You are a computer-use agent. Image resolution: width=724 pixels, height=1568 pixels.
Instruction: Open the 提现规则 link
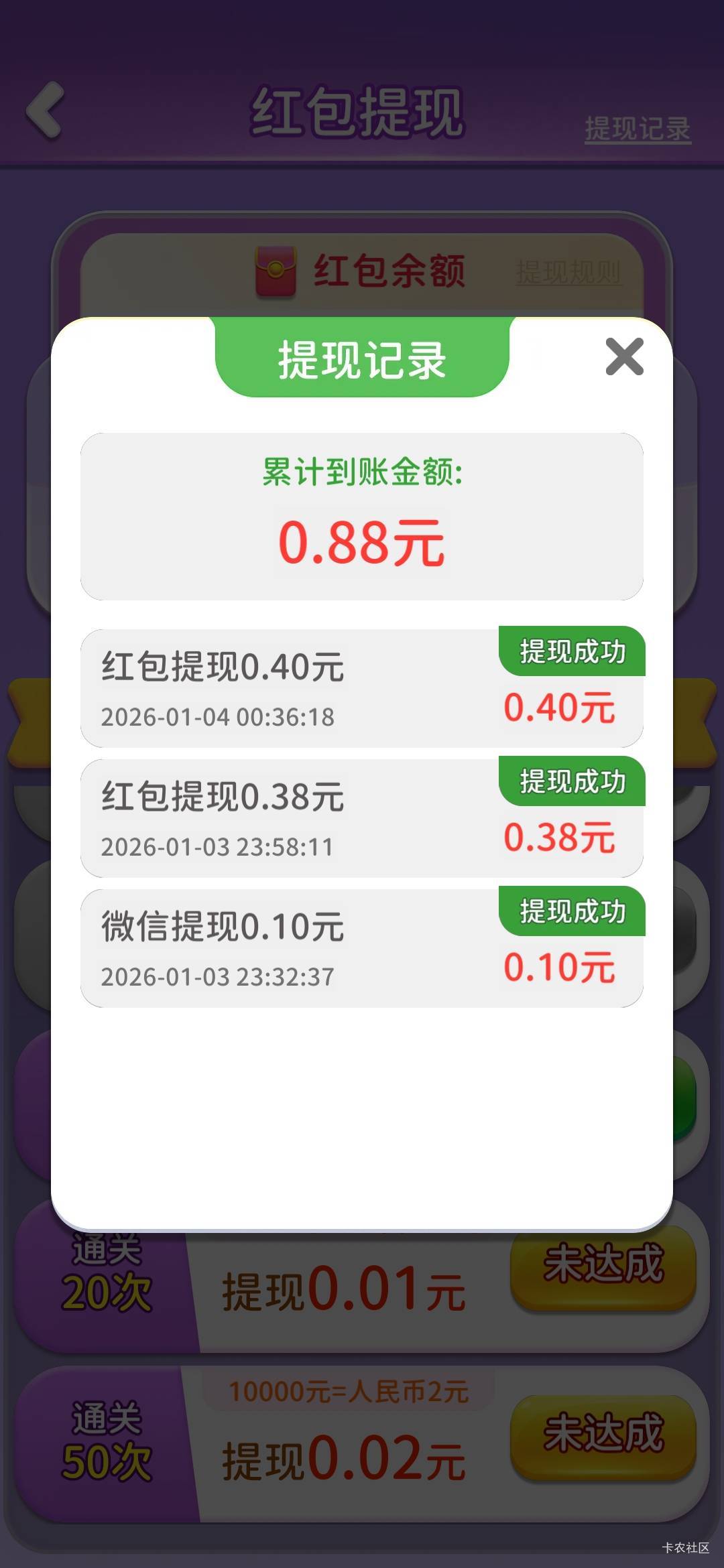pos(569,273)
